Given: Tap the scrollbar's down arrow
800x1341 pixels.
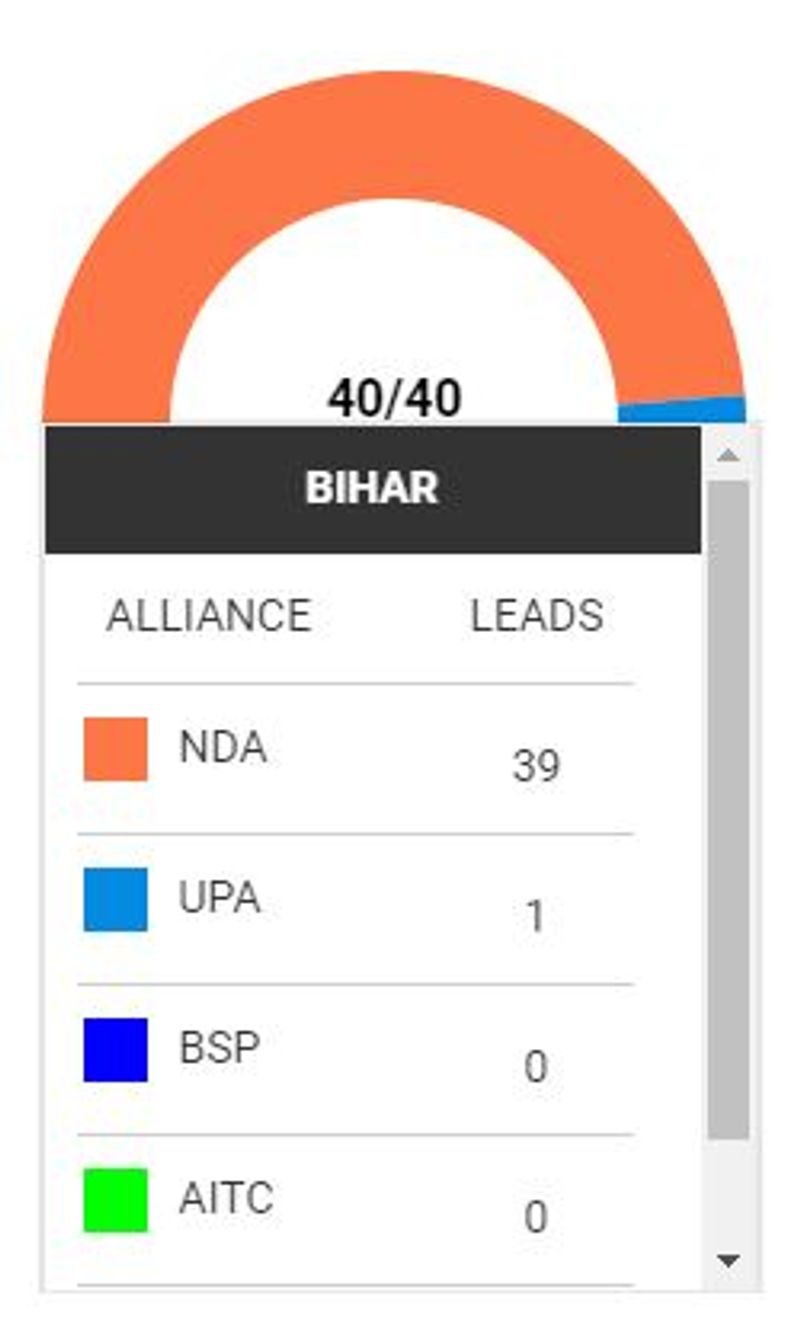Looking at the screenshot, I should [728, 1260].
